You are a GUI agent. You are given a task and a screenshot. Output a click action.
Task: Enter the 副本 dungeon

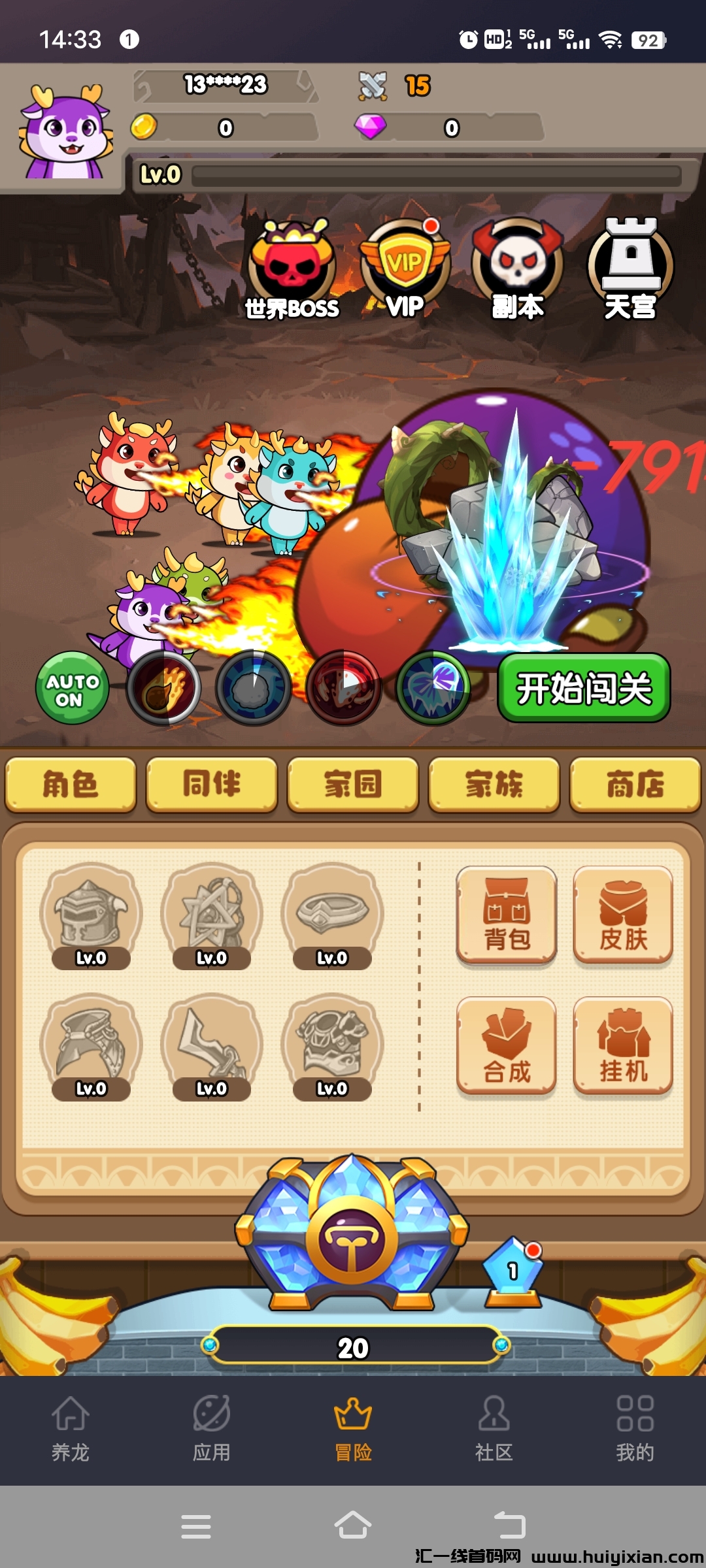click(x=517, y=269)
